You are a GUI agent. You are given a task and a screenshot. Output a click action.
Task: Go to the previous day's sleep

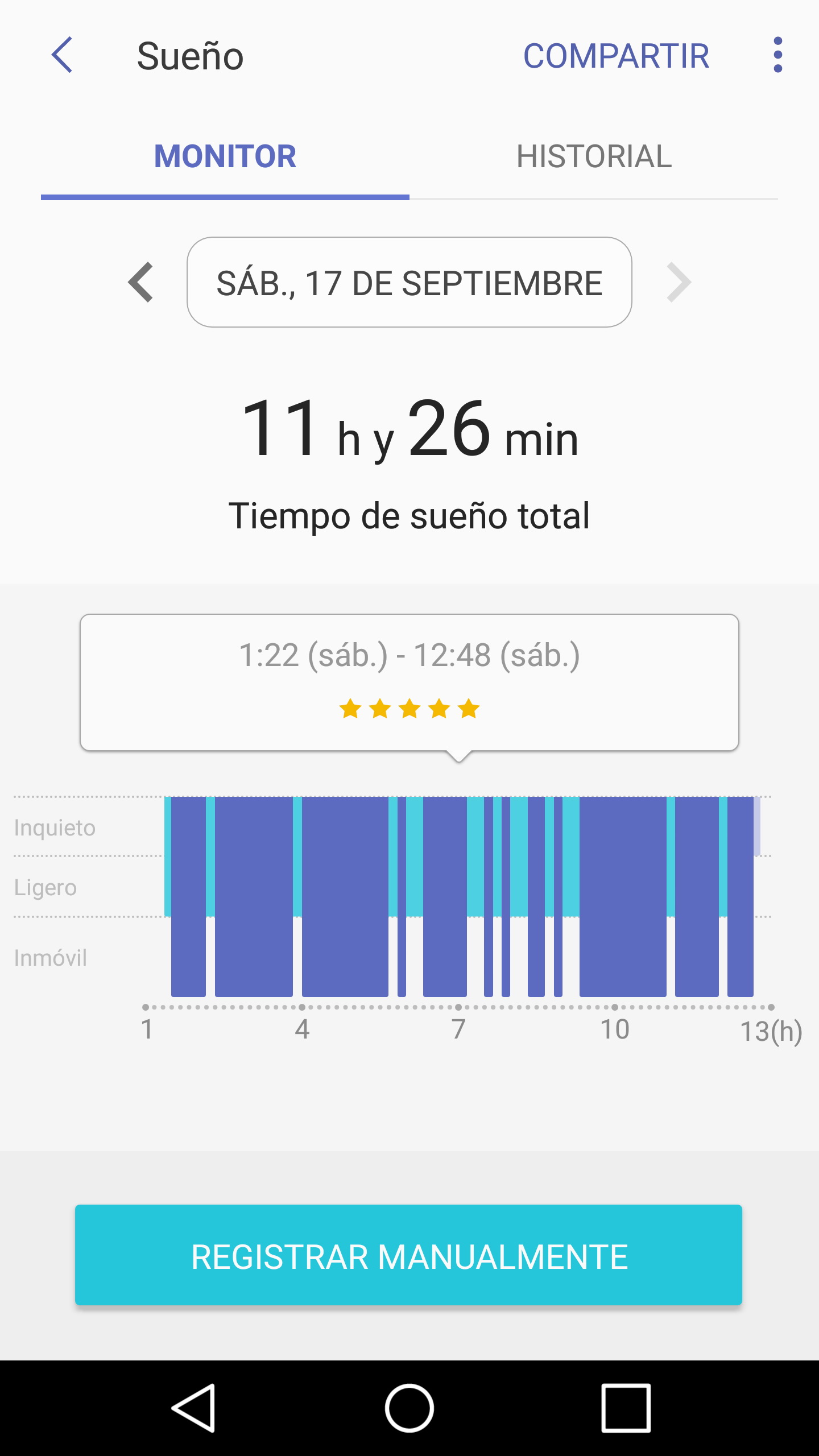pyautogui.click(x=141, y=282)
